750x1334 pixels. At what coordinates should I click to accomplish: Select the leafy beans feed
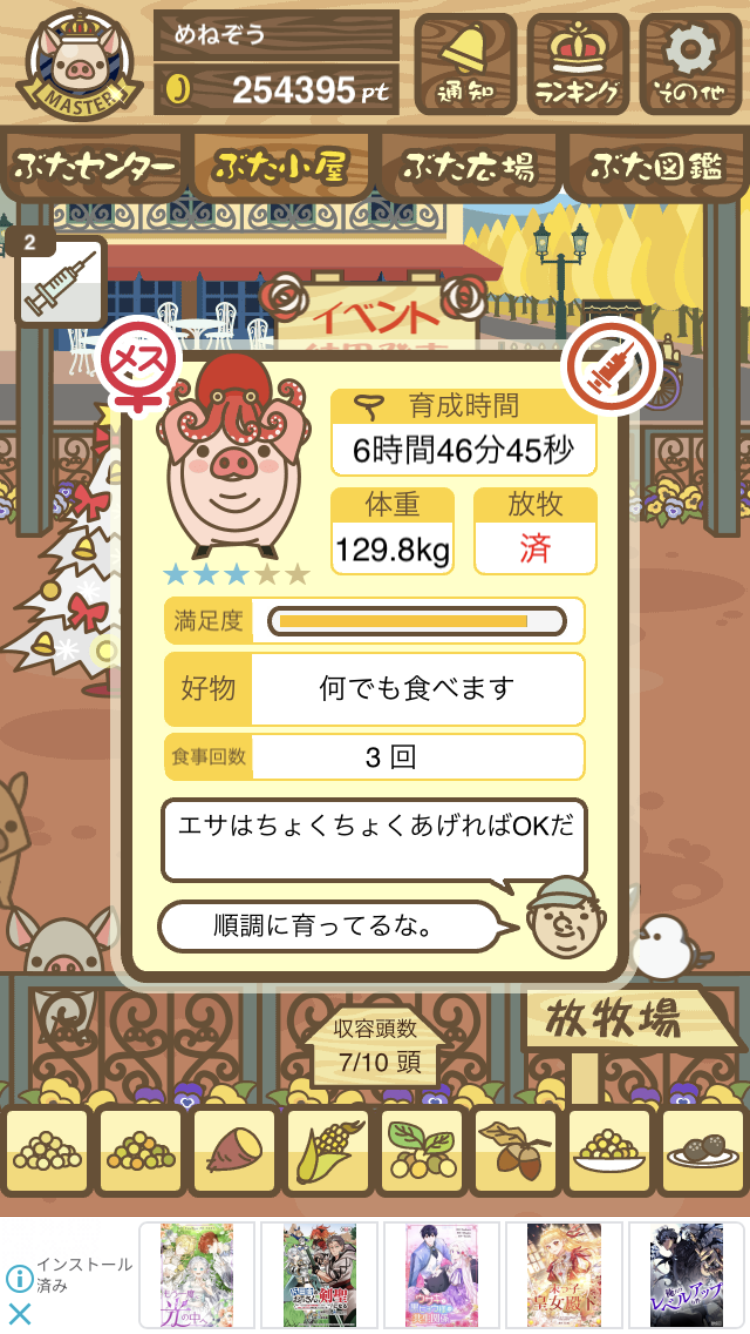coord(422,1150)
